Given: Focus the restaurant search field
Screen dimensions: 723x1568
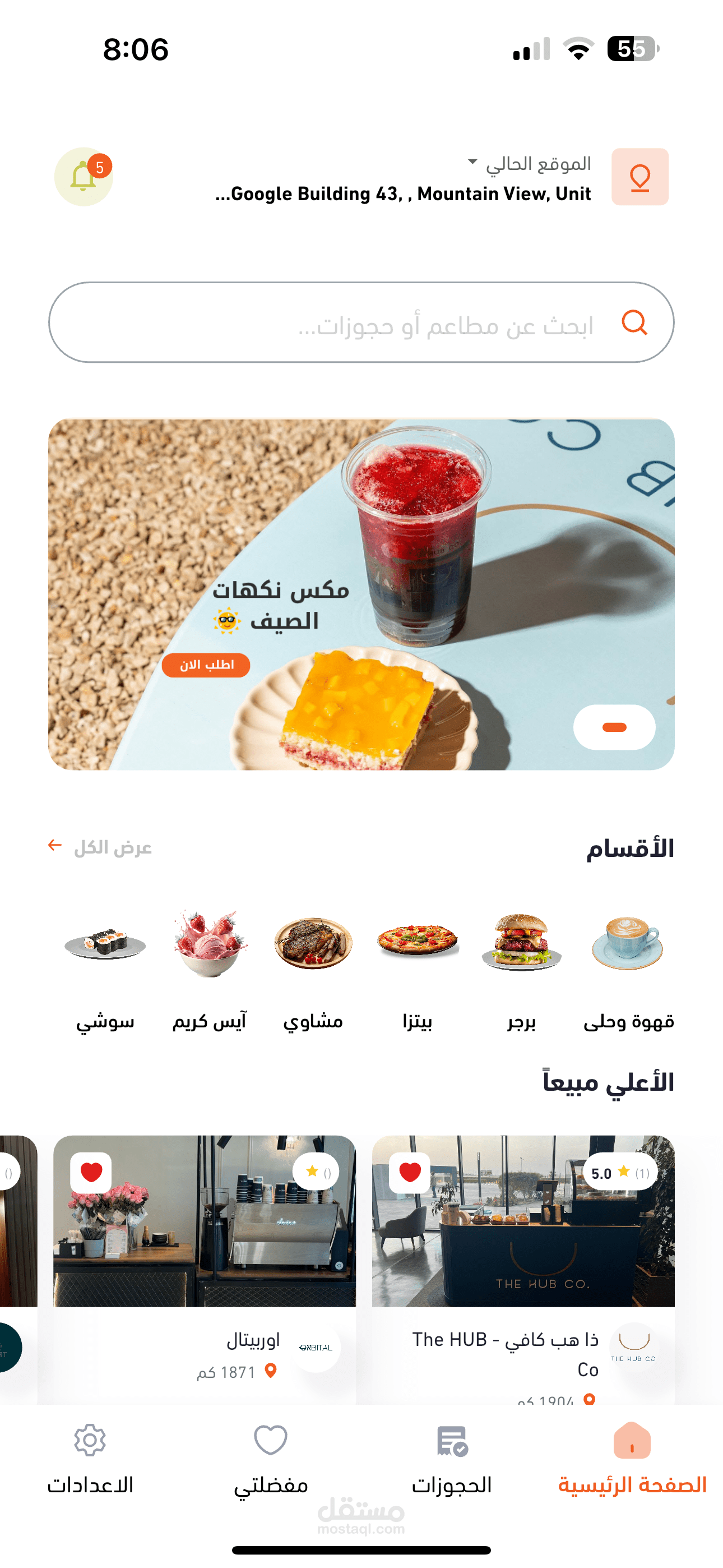Looking at the screenshot, I should pos(361,322).
